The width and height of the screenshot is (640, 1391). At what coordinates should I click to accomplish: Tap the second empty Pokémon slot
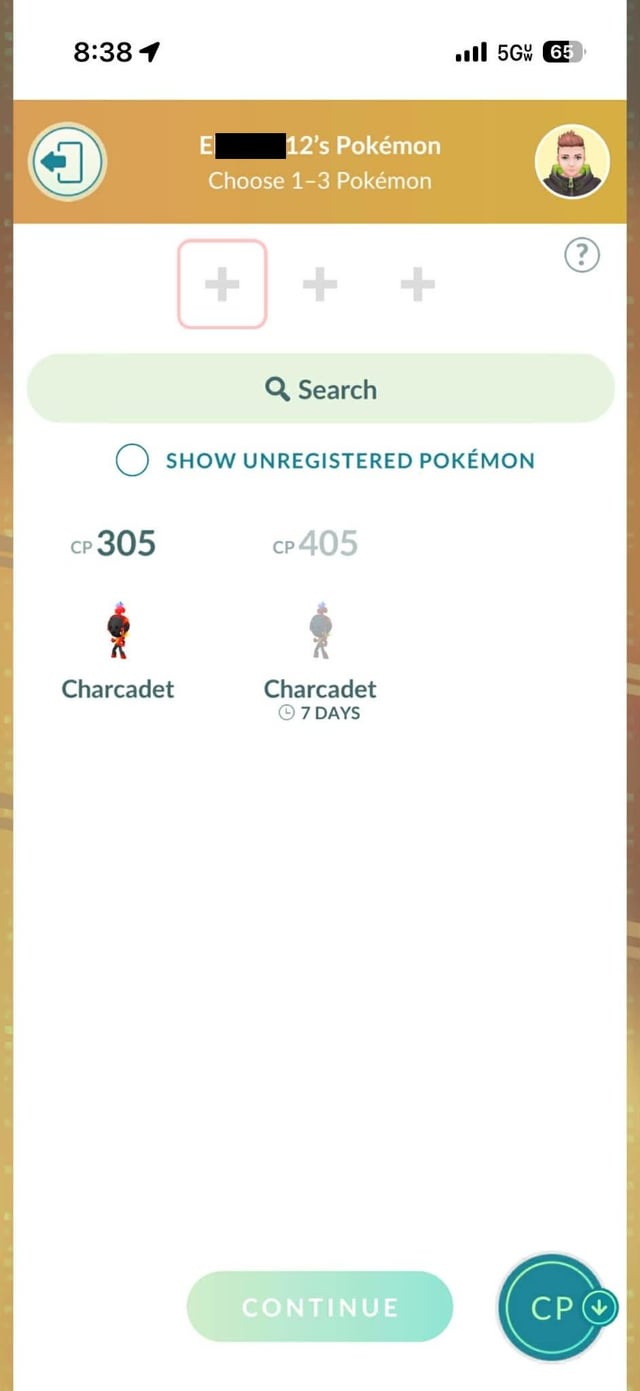(319, 285)
